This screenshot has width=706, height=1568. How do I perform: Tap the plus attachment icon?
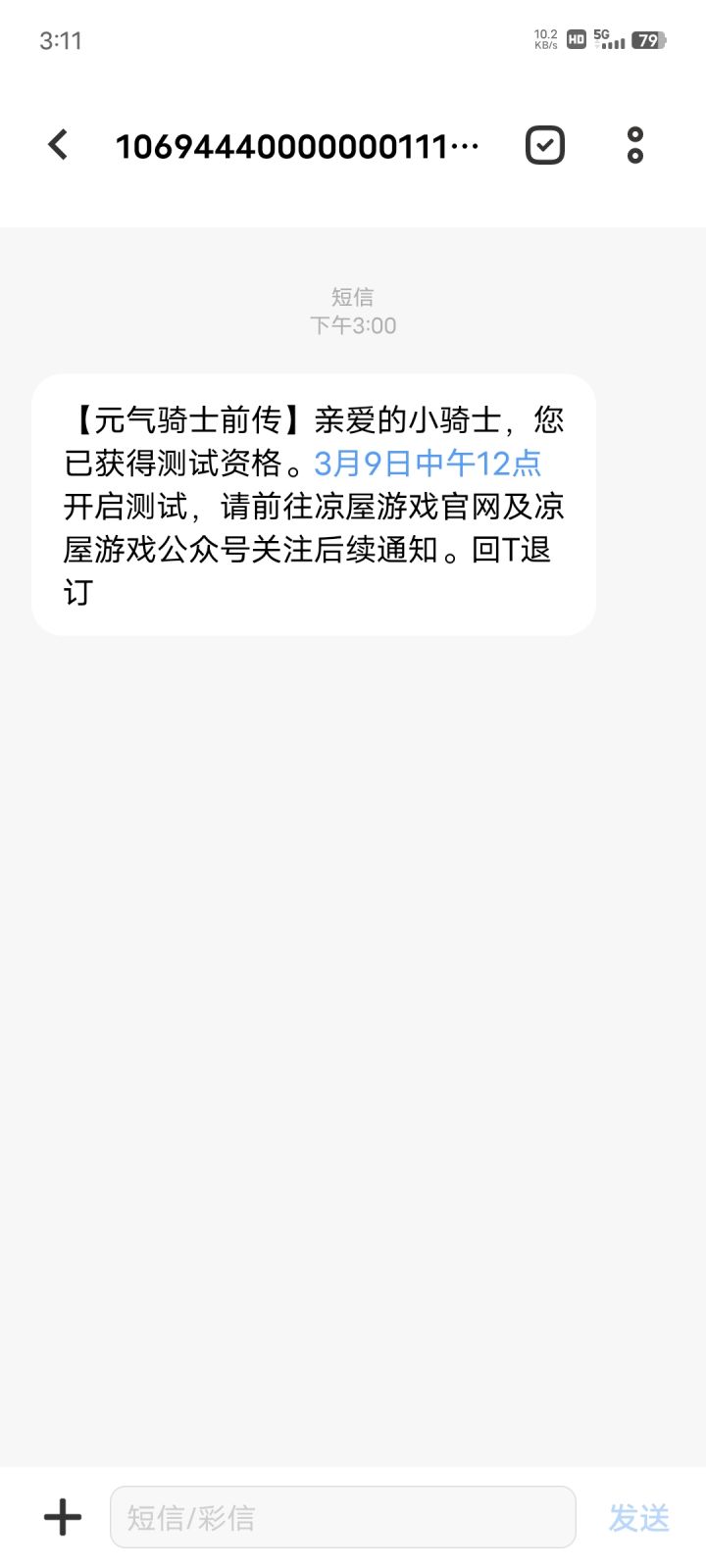(x=63, y=1517)
